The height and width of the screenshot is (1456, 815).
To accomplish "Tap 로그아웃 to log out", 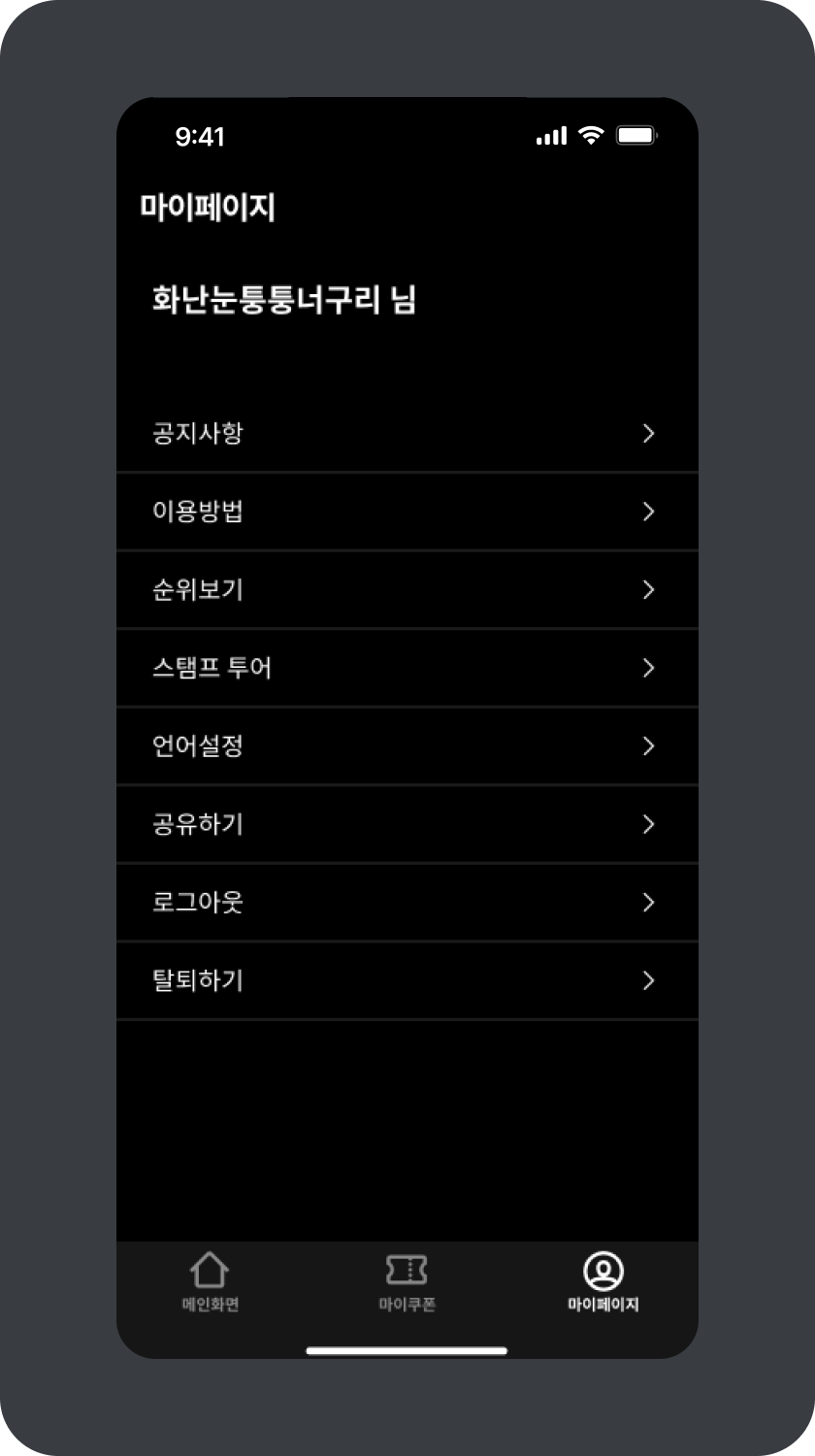I will pyautogui.click(x=406, y=903).
